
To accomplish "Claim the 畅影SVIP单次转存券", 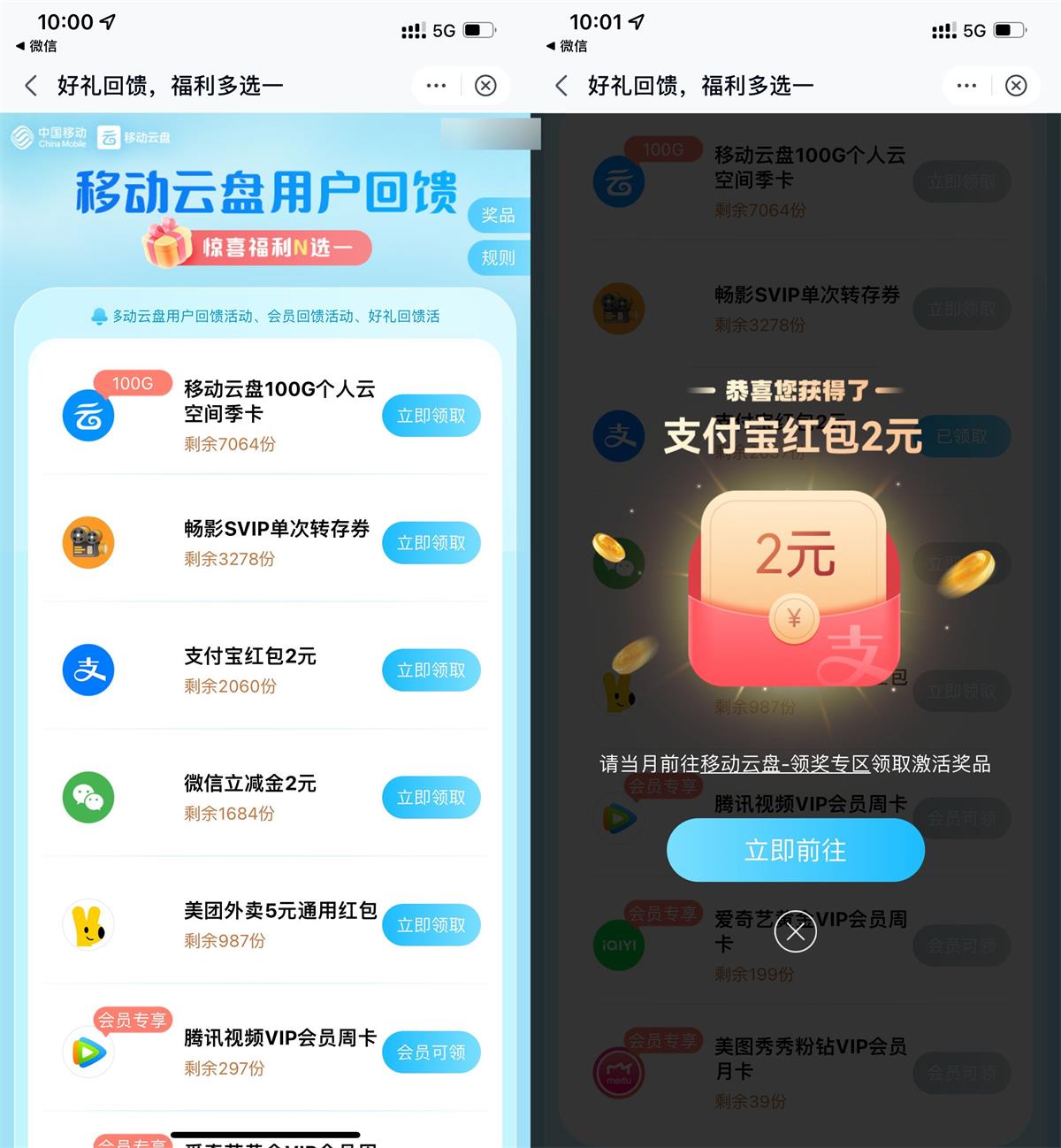I will pyautogui.click(x=431, y=543).
